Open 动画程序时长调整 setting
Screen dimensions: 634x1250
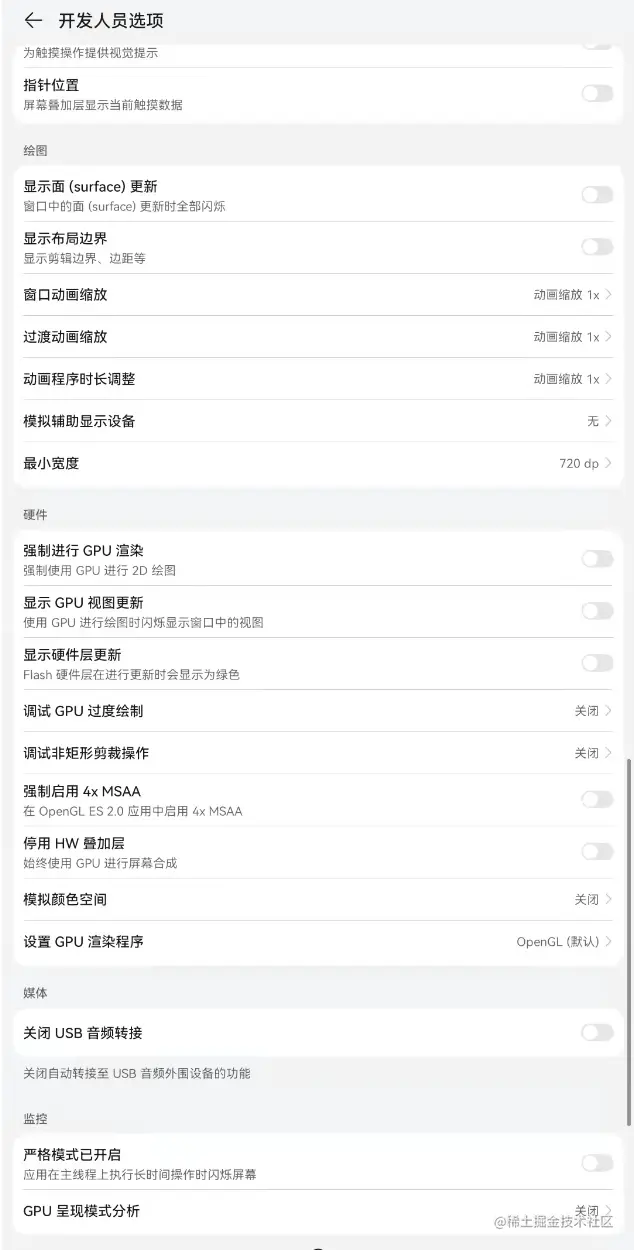(x=316, y=379)
